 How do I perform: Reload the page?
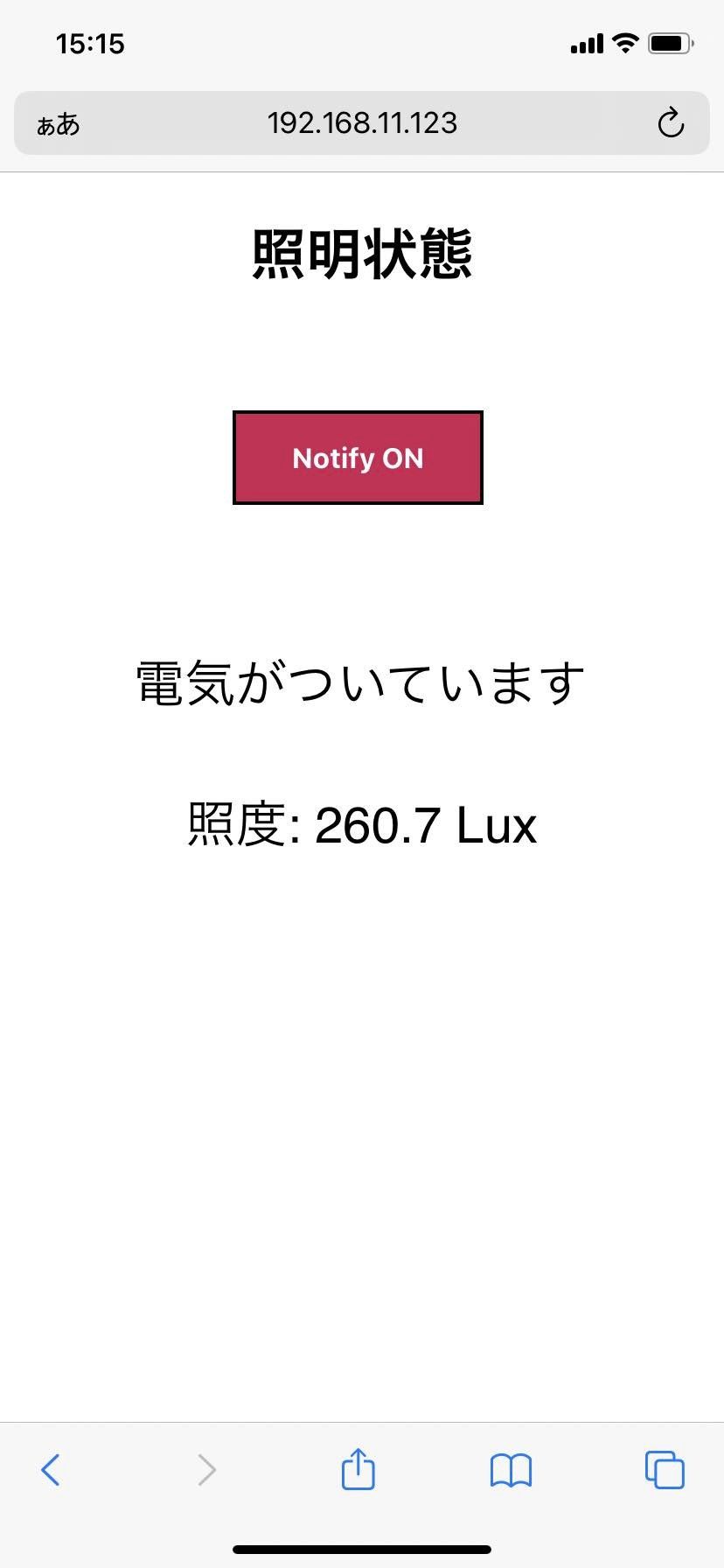tap(671, 123)
